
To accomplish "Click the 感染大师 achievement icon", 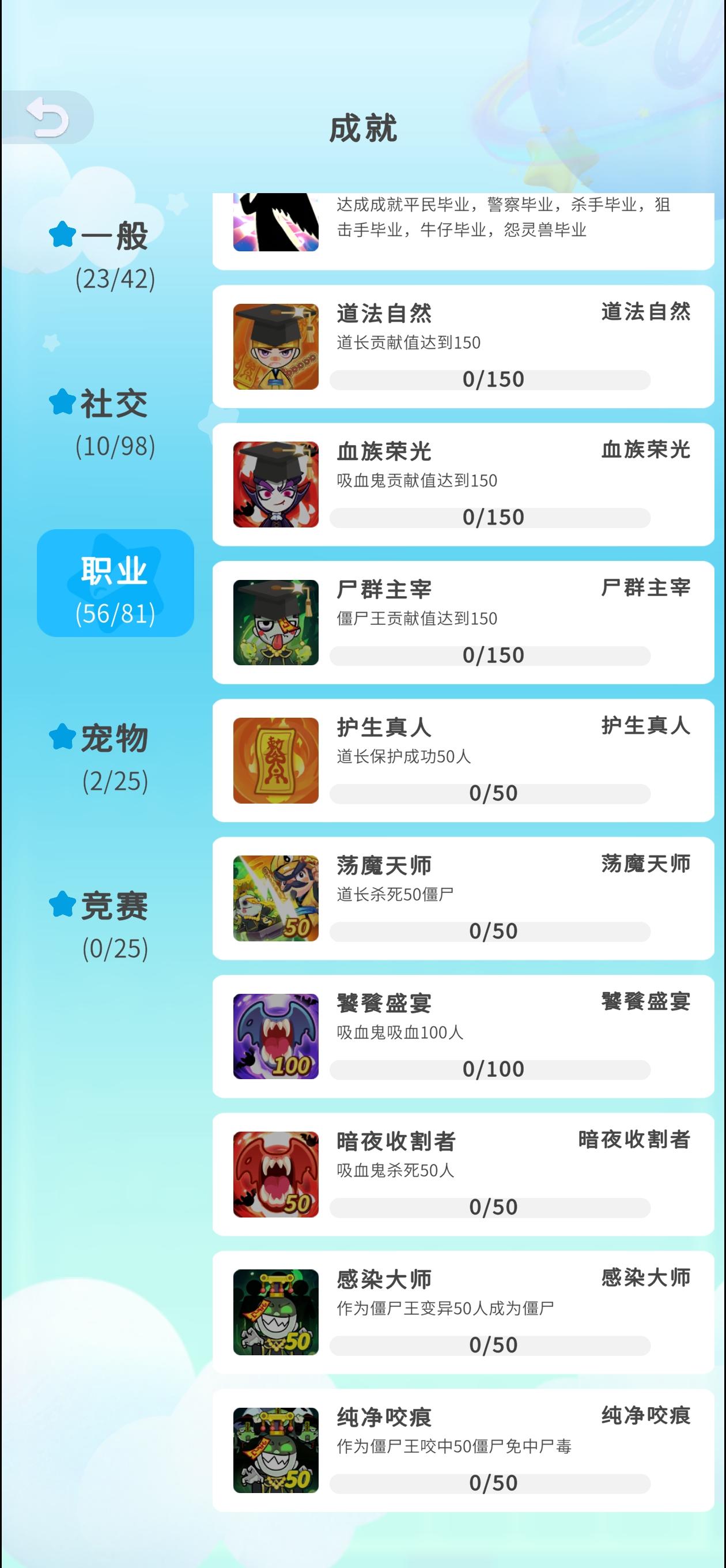I will pyautogui.click(x=275, y=1311).
